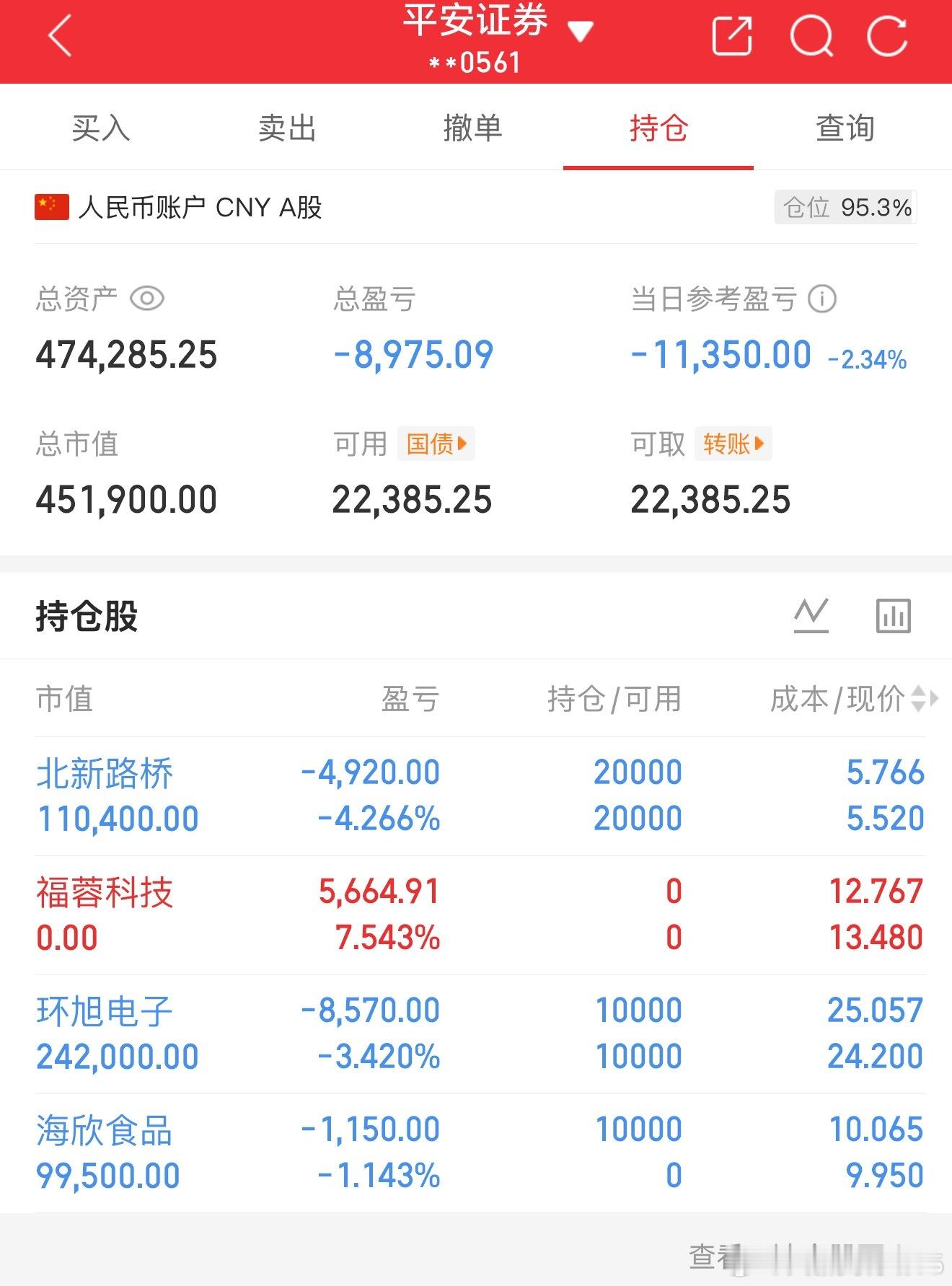Open the 福蓉科技 stock entry
952x1286 pixels.
click(x=104, y=892)
